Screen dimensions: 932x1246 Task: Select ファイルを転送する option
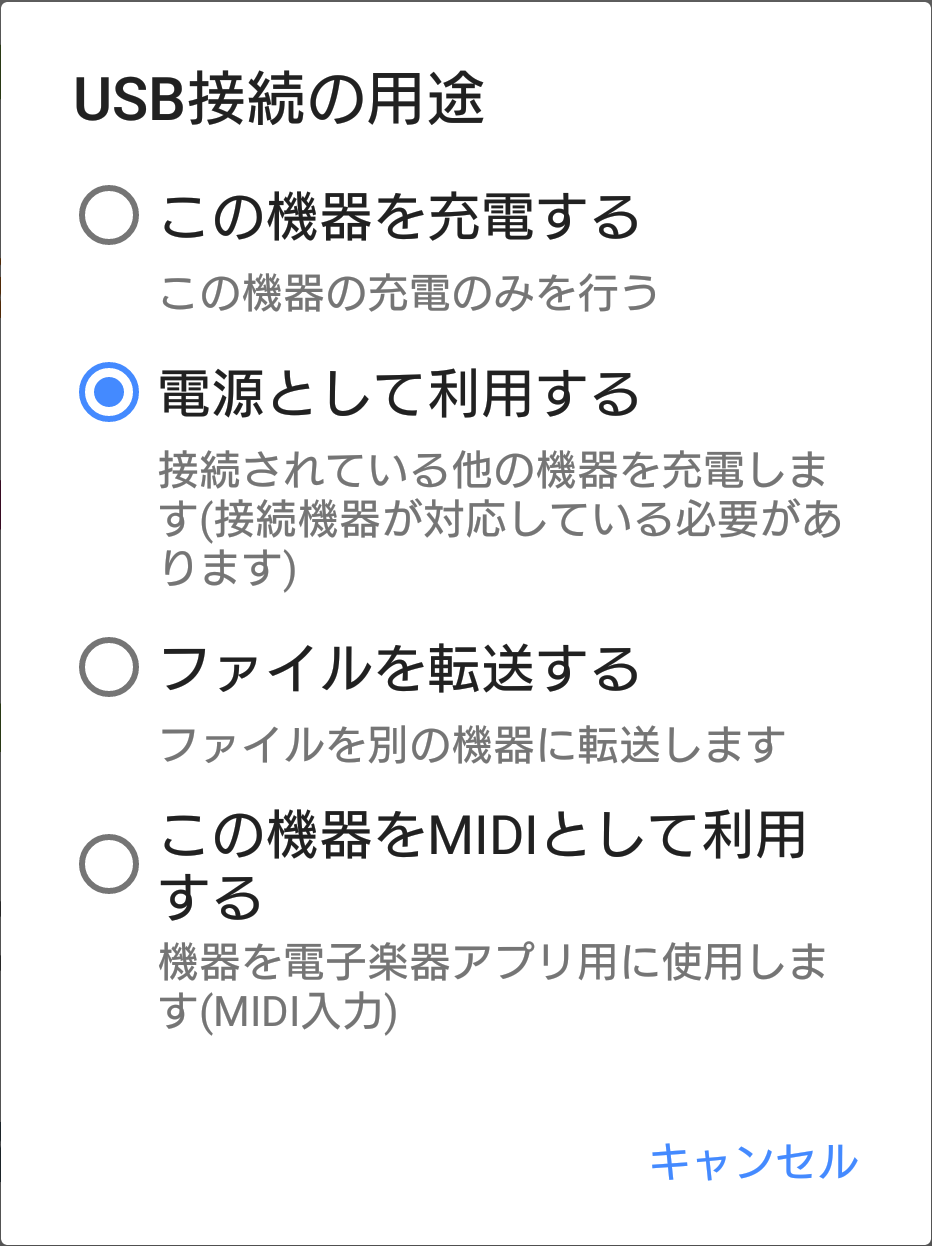click(x=108, y=667)
